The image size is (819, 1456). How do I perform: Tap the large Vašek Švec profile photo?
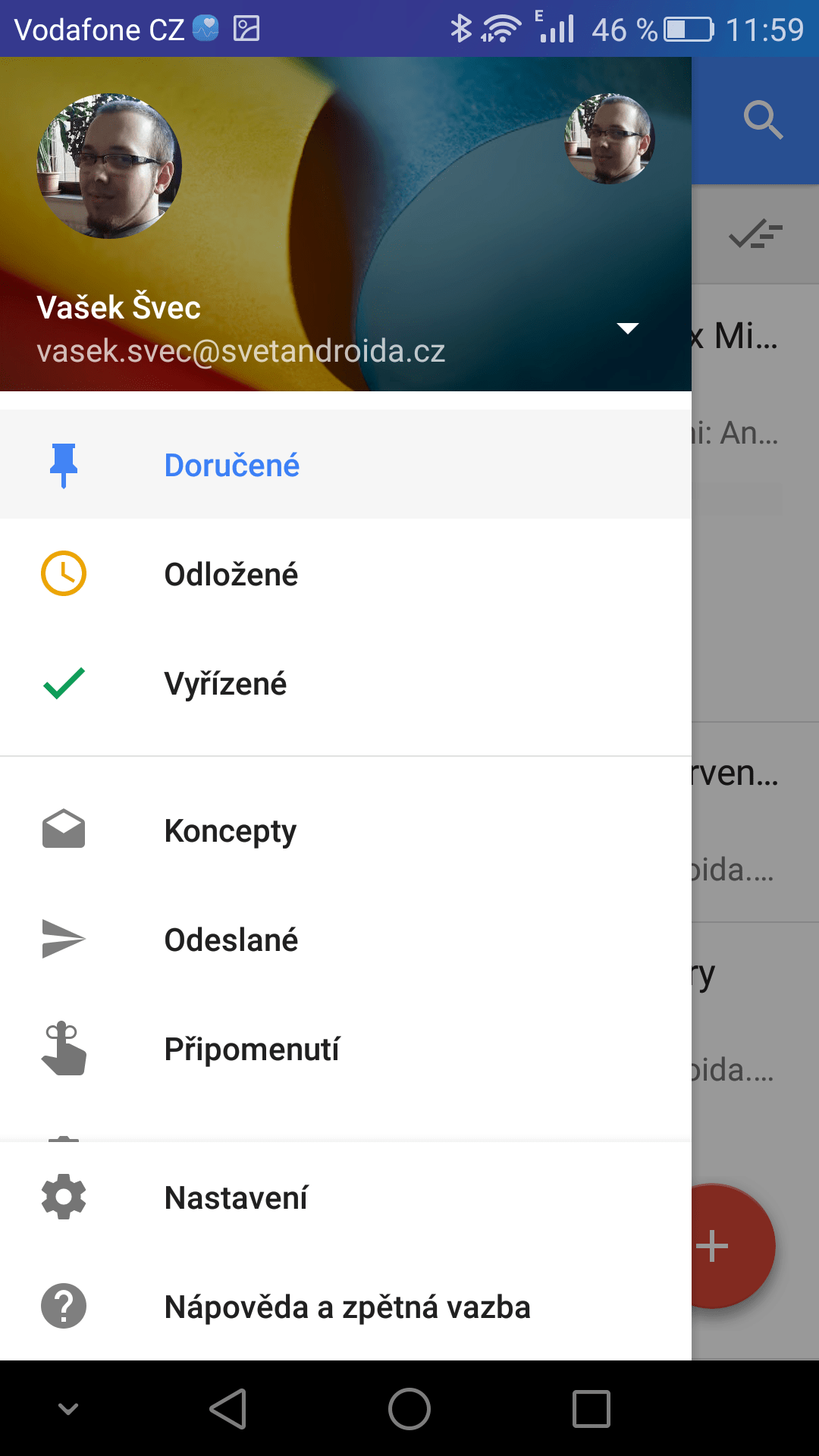coord(109,166)
